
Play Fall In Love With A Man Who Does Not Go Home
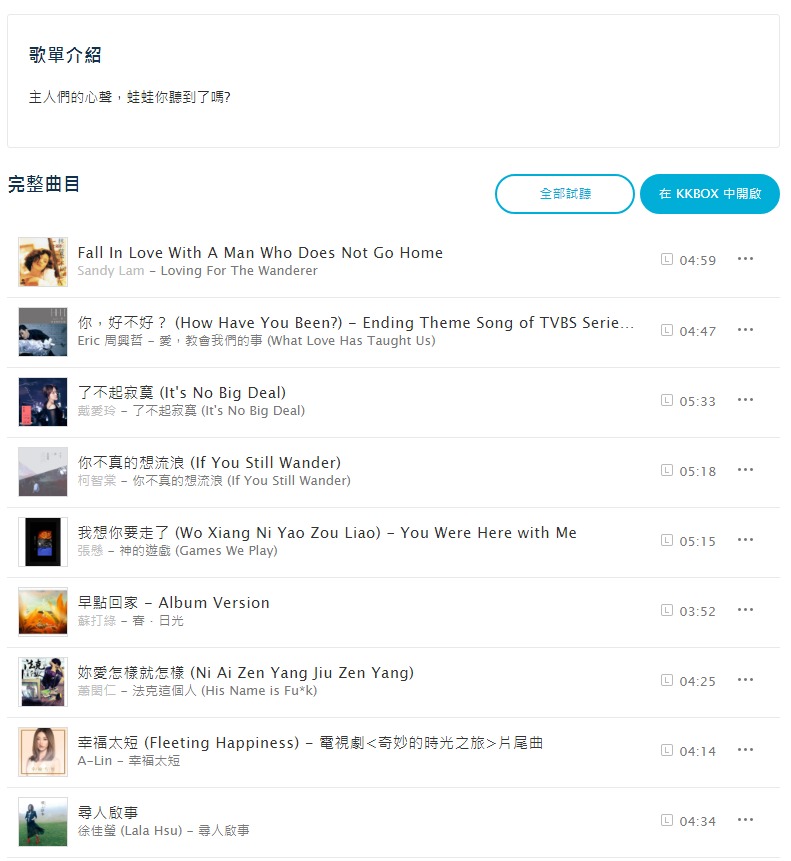(x=260, y=253)
